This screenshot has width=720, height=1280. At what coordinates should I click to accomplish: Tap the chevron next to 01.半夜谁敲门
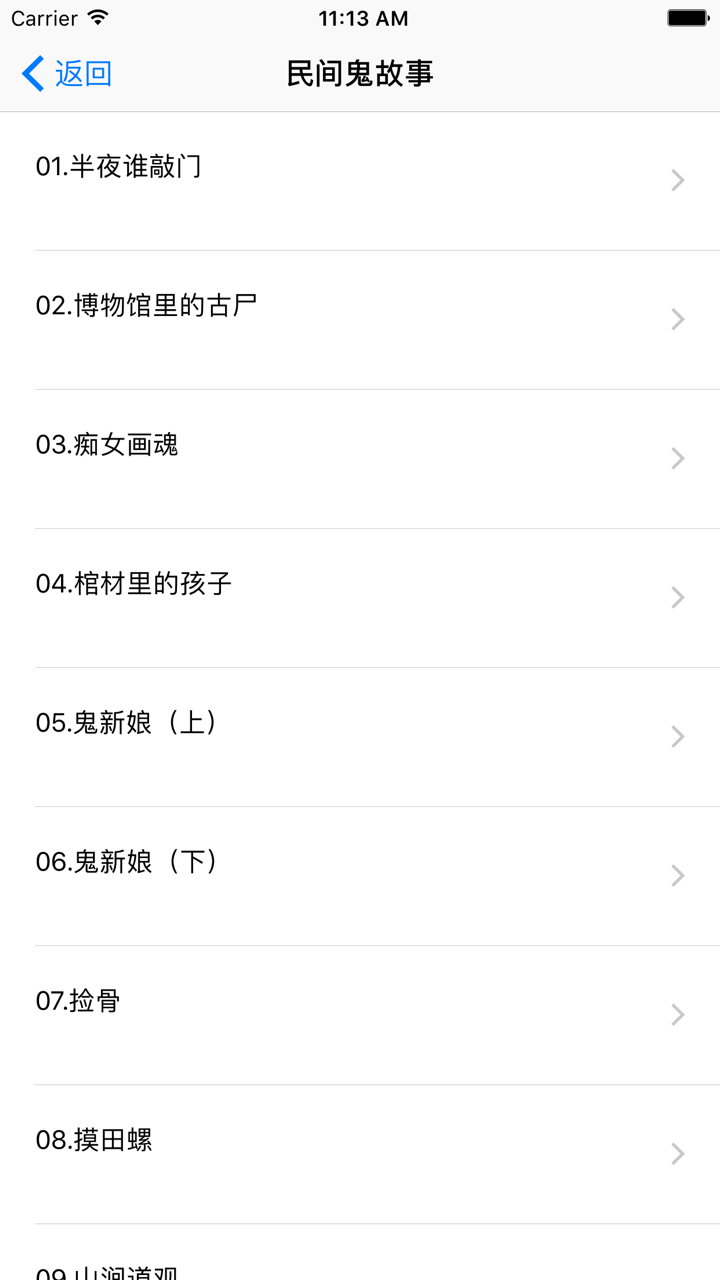678,179
